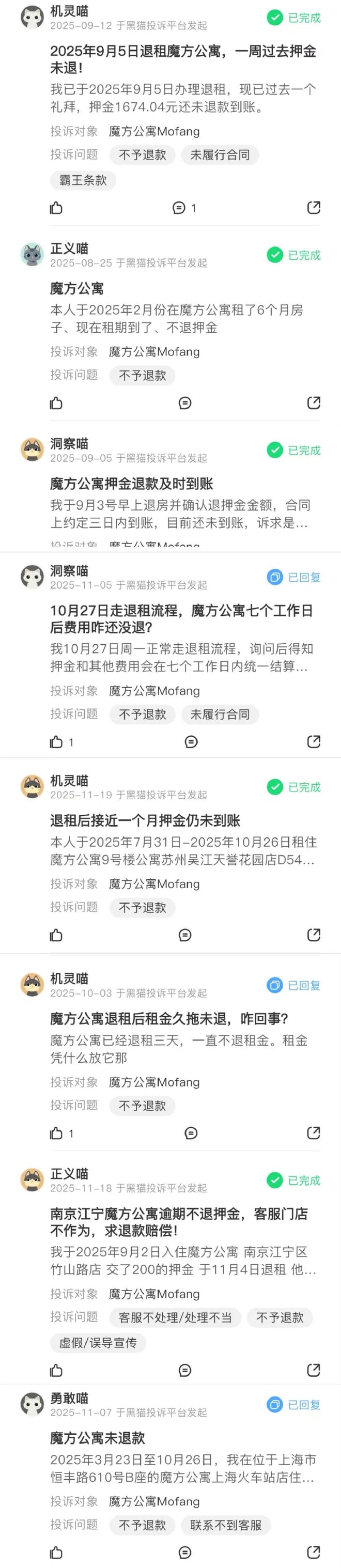Comment on the 南京江宁魔方公寓 complaint
The image size is (341, 1568).
pos(185,1370)
